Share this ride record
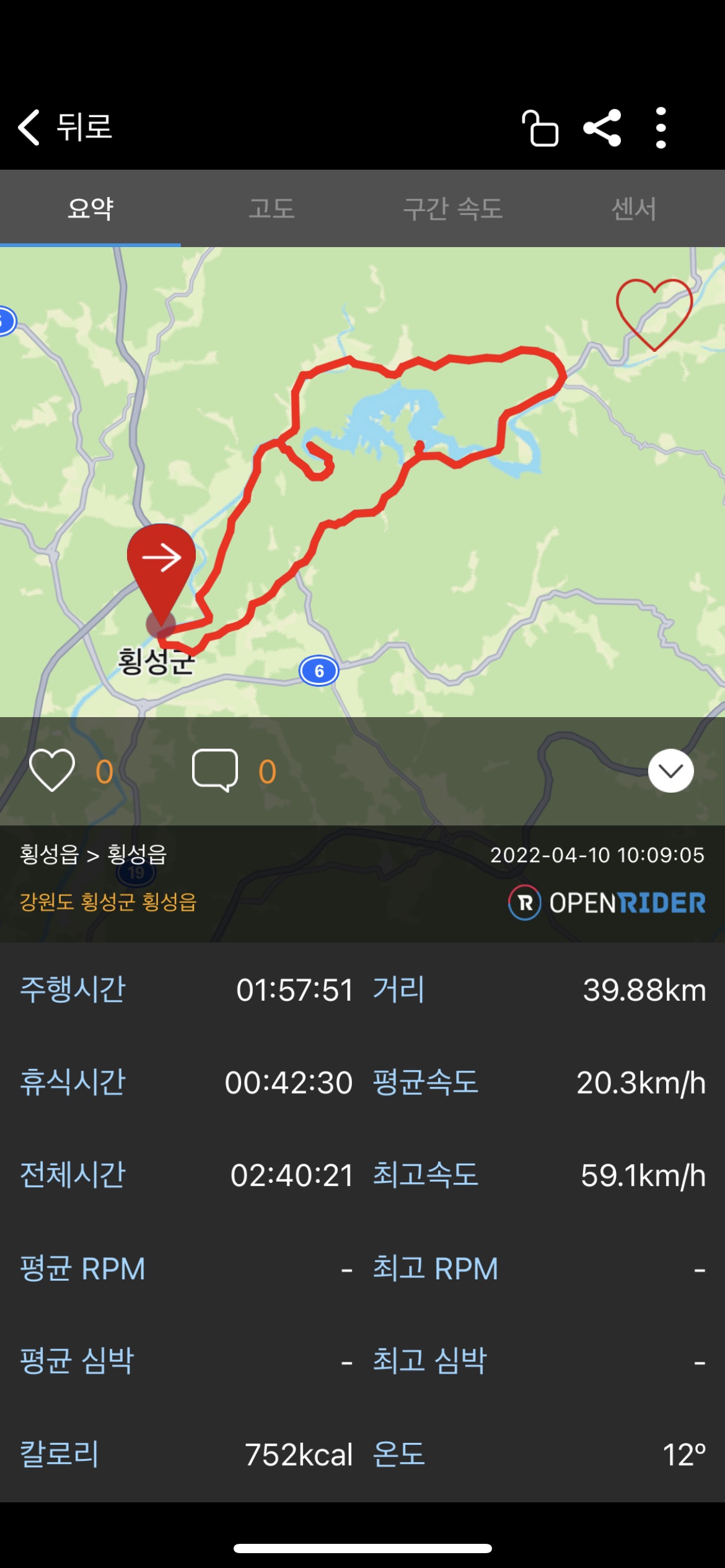Viewport: 725px width, 1568px height. click(602, 128)
